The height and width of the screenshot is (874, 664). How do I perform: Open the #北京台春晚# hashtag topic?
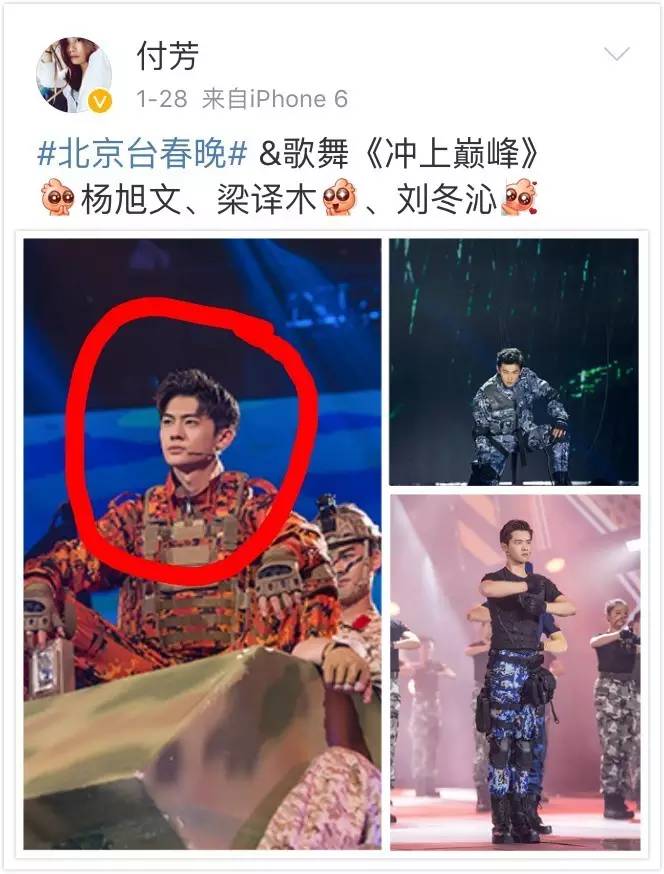tap(141, 155)
